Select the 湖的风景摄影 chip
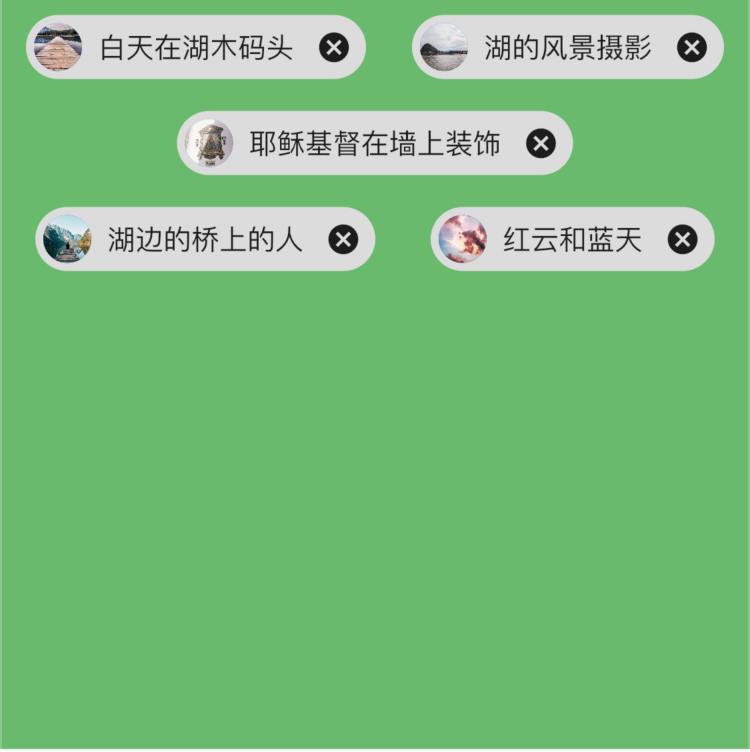The width and height of the screenshot is (750, 752). [566, 47]
